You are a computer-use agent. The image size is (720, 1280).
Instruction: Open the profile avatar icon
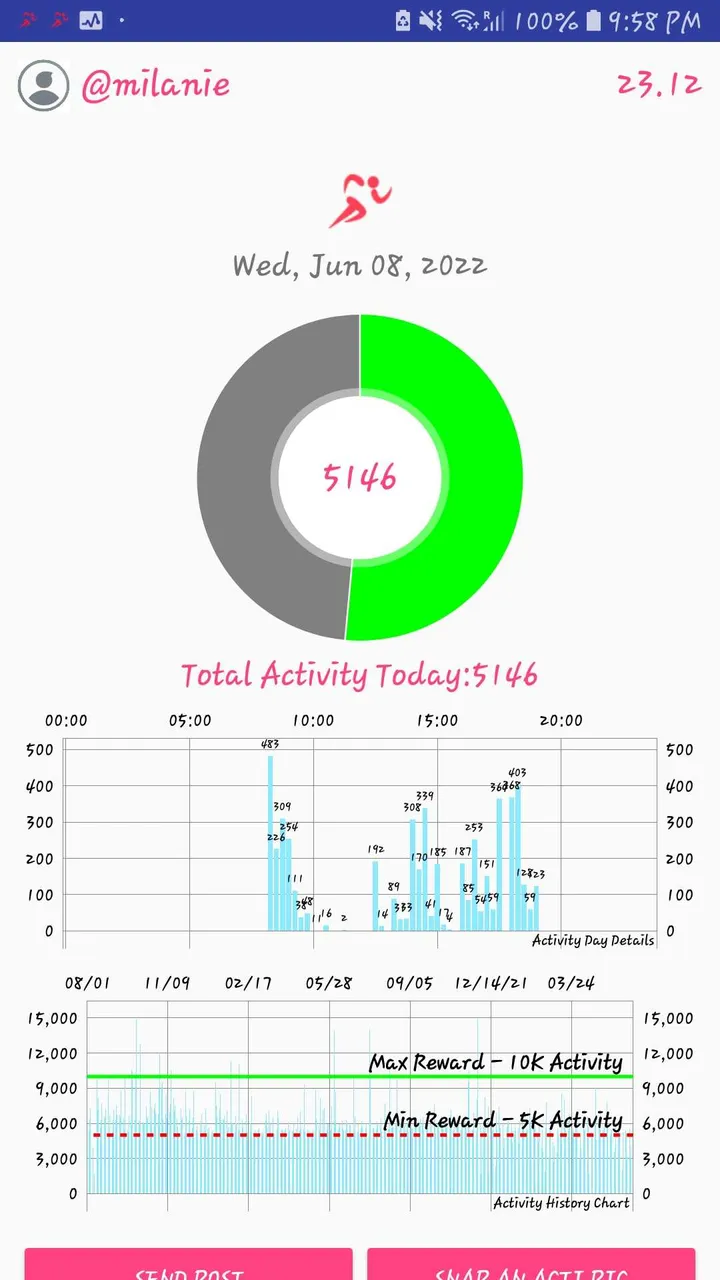tap(43, 85)
